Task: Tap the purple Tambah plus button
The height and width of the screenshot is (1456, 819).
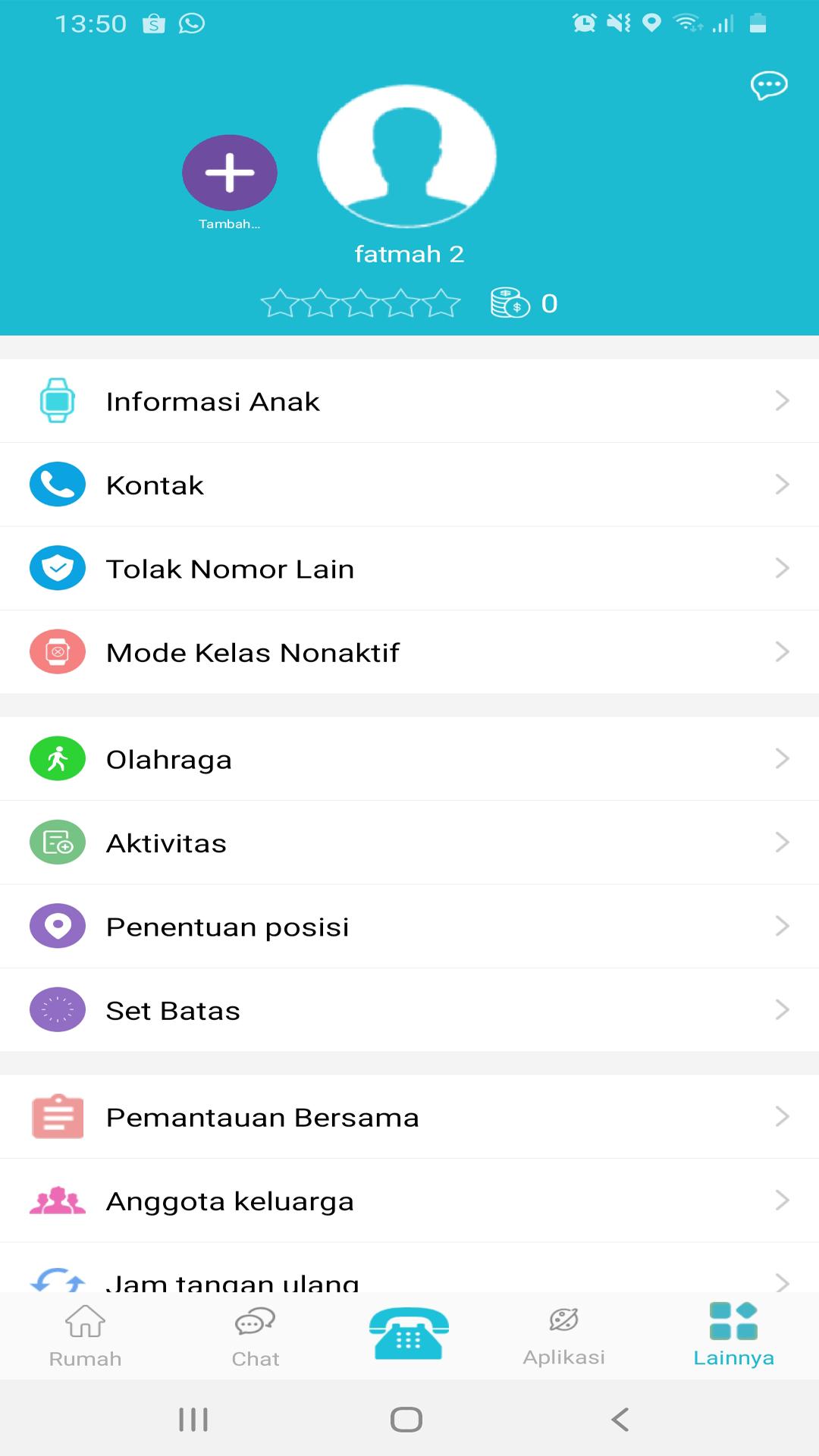Action: tap(229, 173)
